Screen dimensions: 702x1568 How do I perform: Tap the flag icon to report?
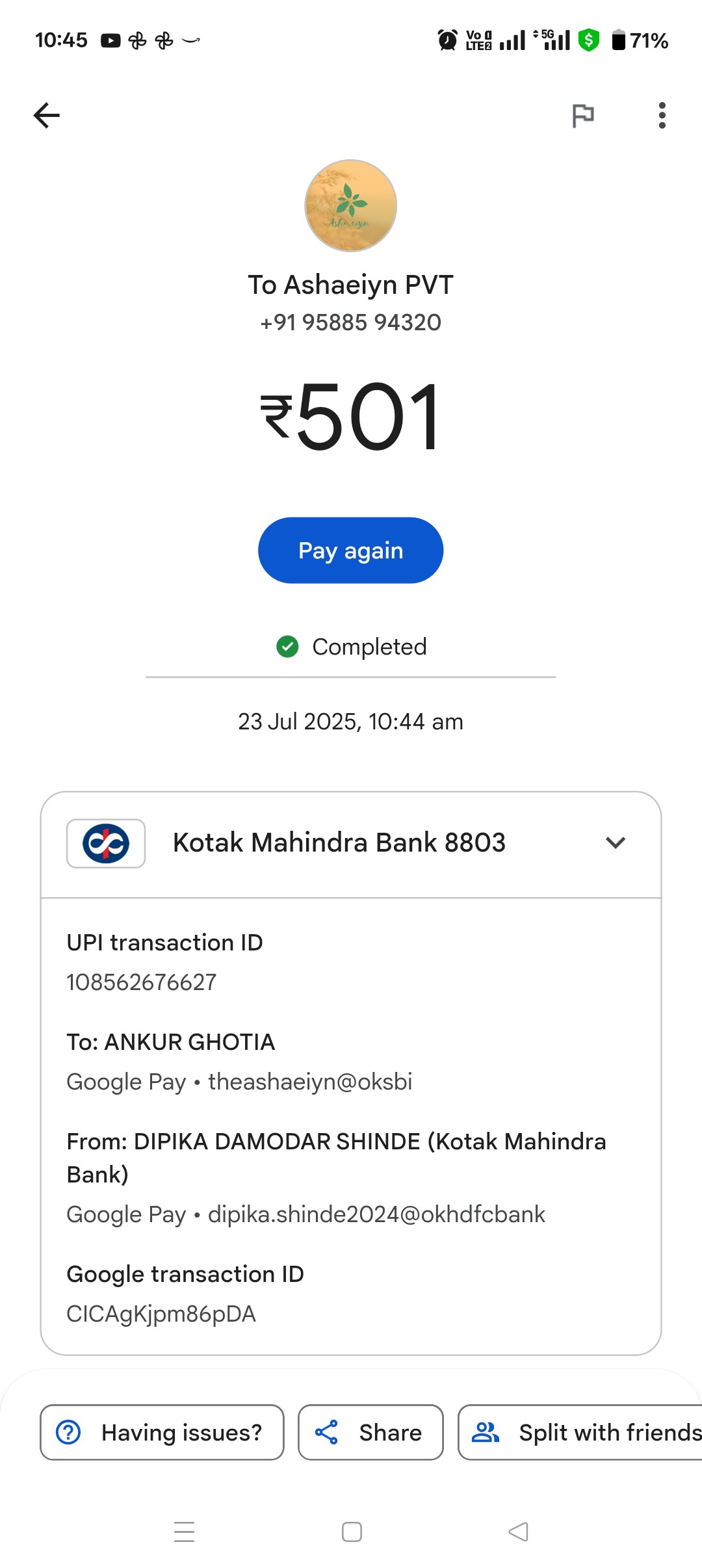point(583,116)
